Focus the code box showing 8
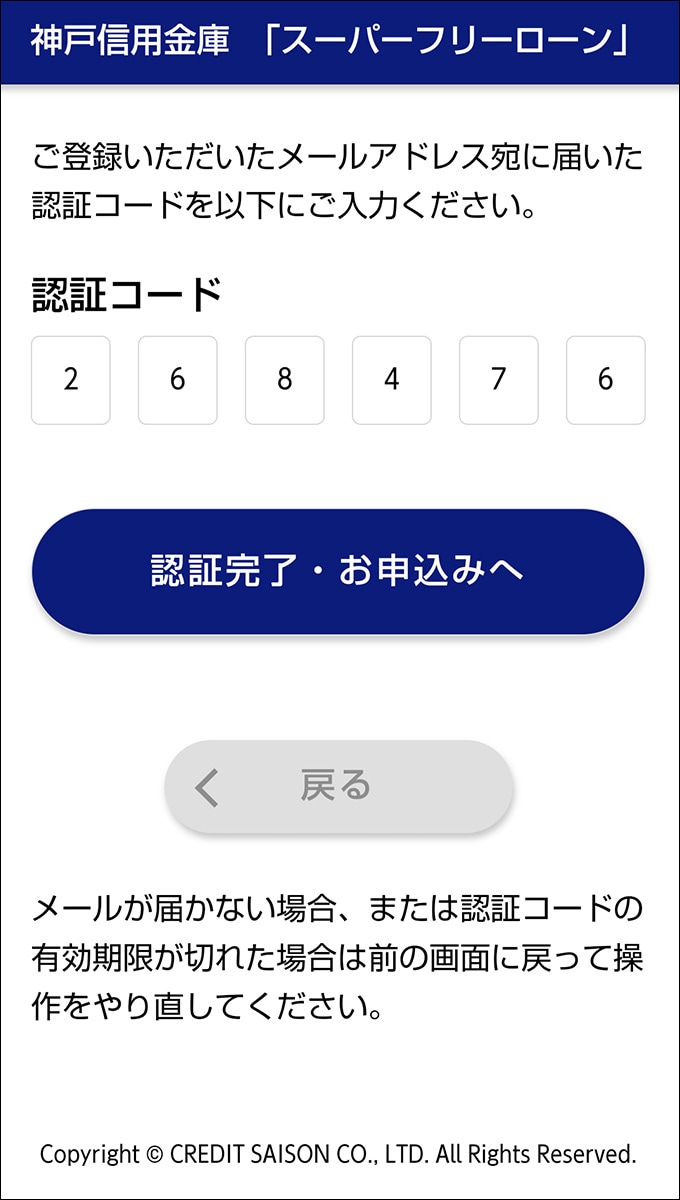680x1200 pixels. [285, 380]
